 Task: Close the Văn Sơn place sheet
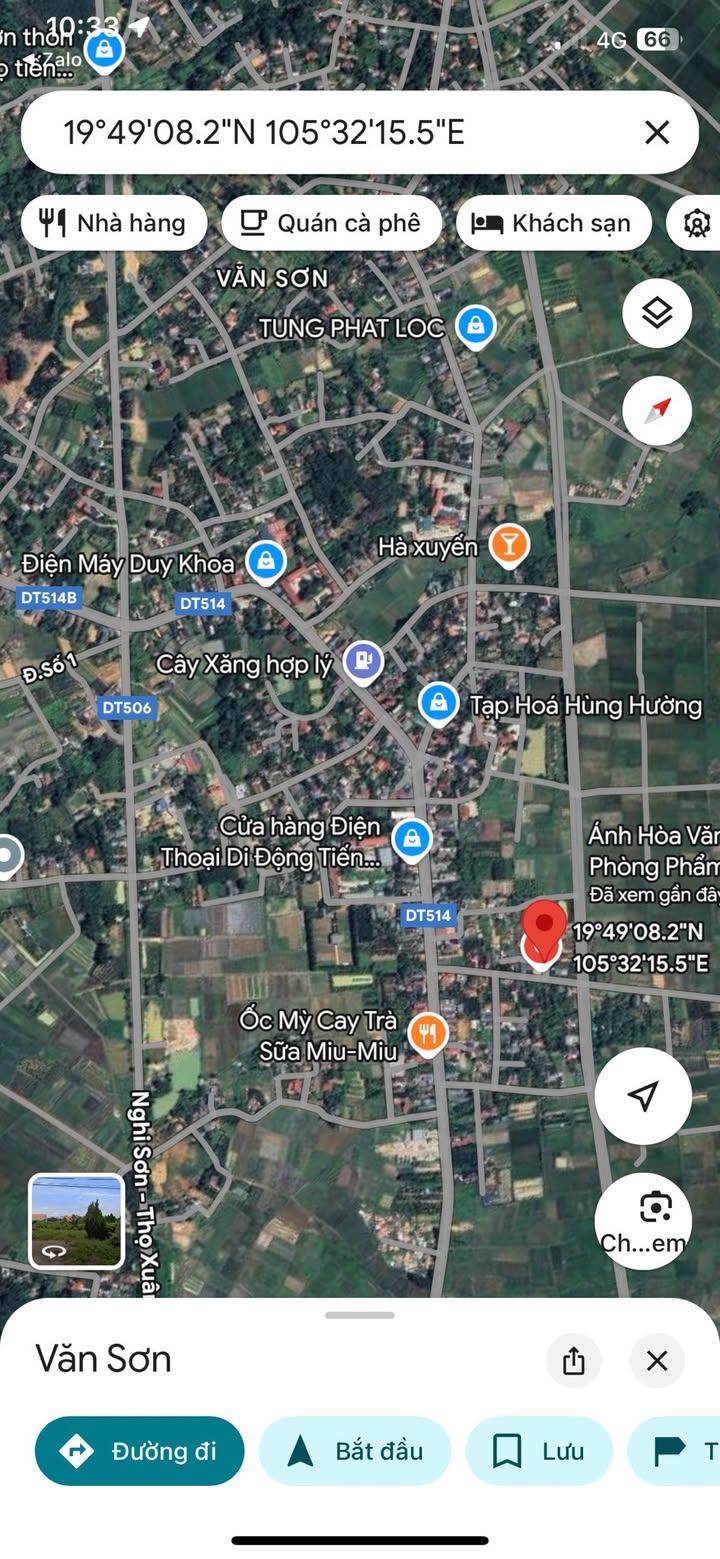657,1360
